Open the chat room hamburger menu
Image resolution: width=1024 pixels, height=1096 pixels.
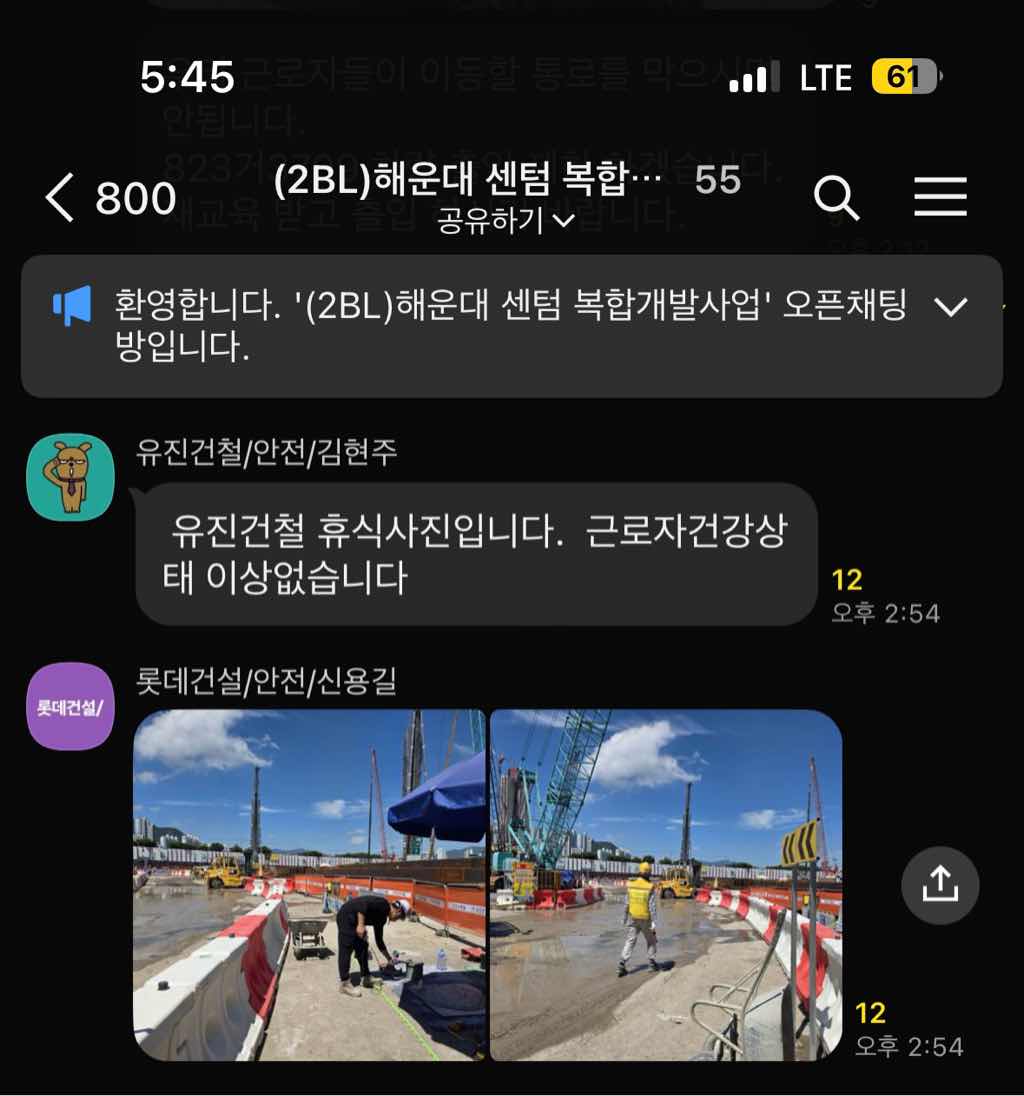(940, 197)
